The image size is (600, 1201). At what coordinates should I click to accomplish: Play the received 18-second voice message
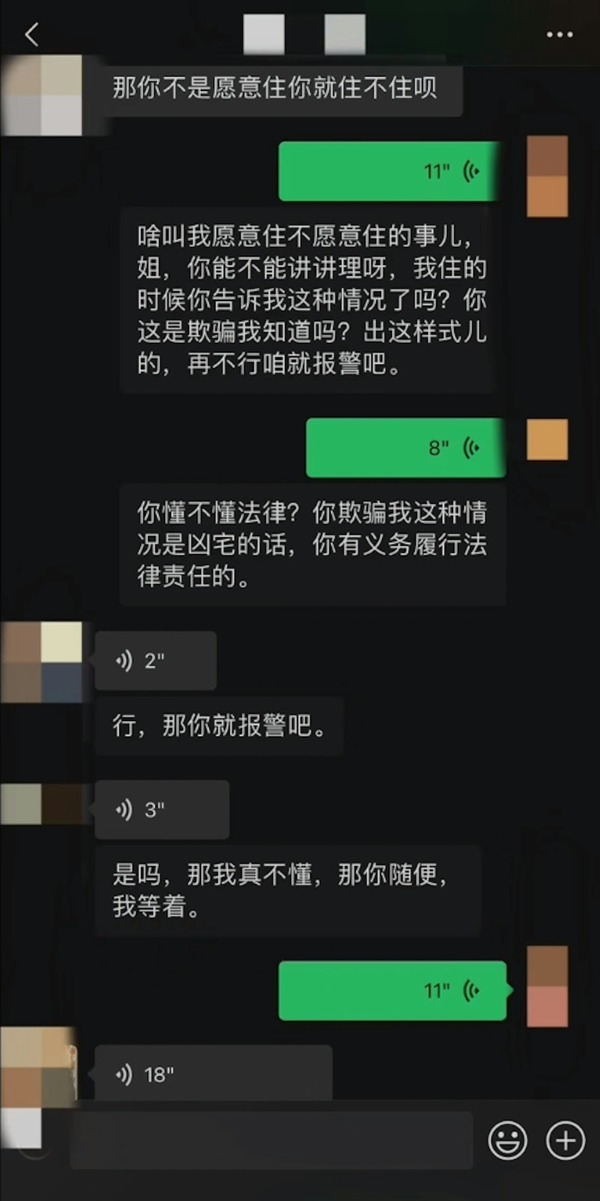click(212, 1075)
